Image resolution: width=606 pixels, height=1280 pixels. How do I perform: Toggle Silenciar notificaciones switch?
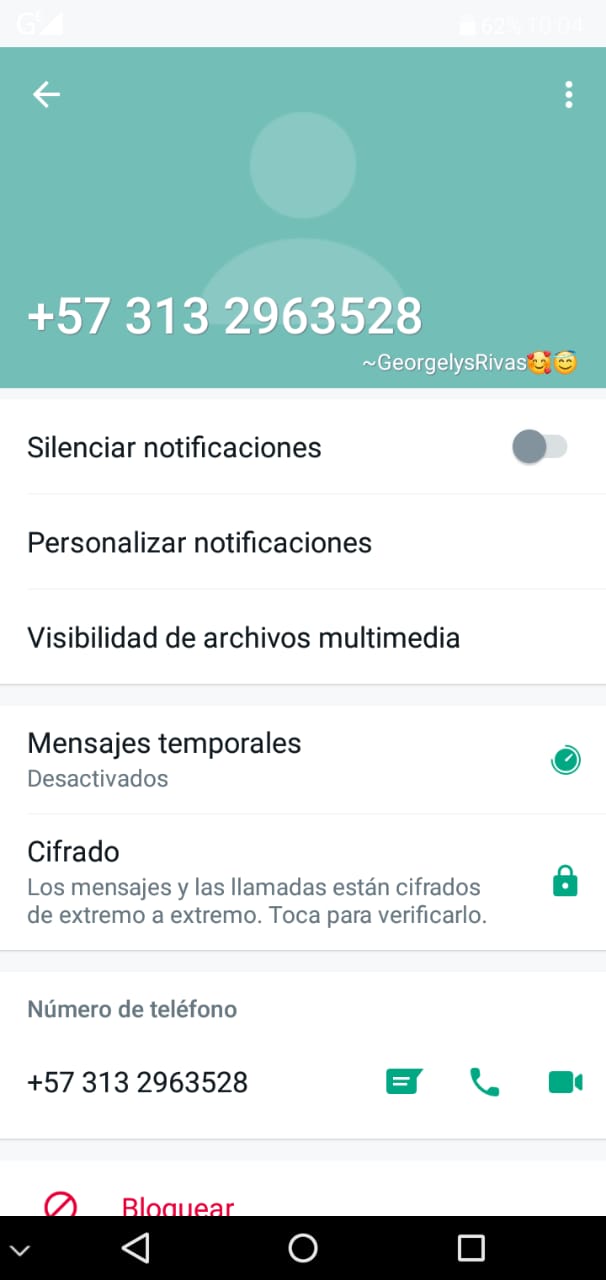539,447
